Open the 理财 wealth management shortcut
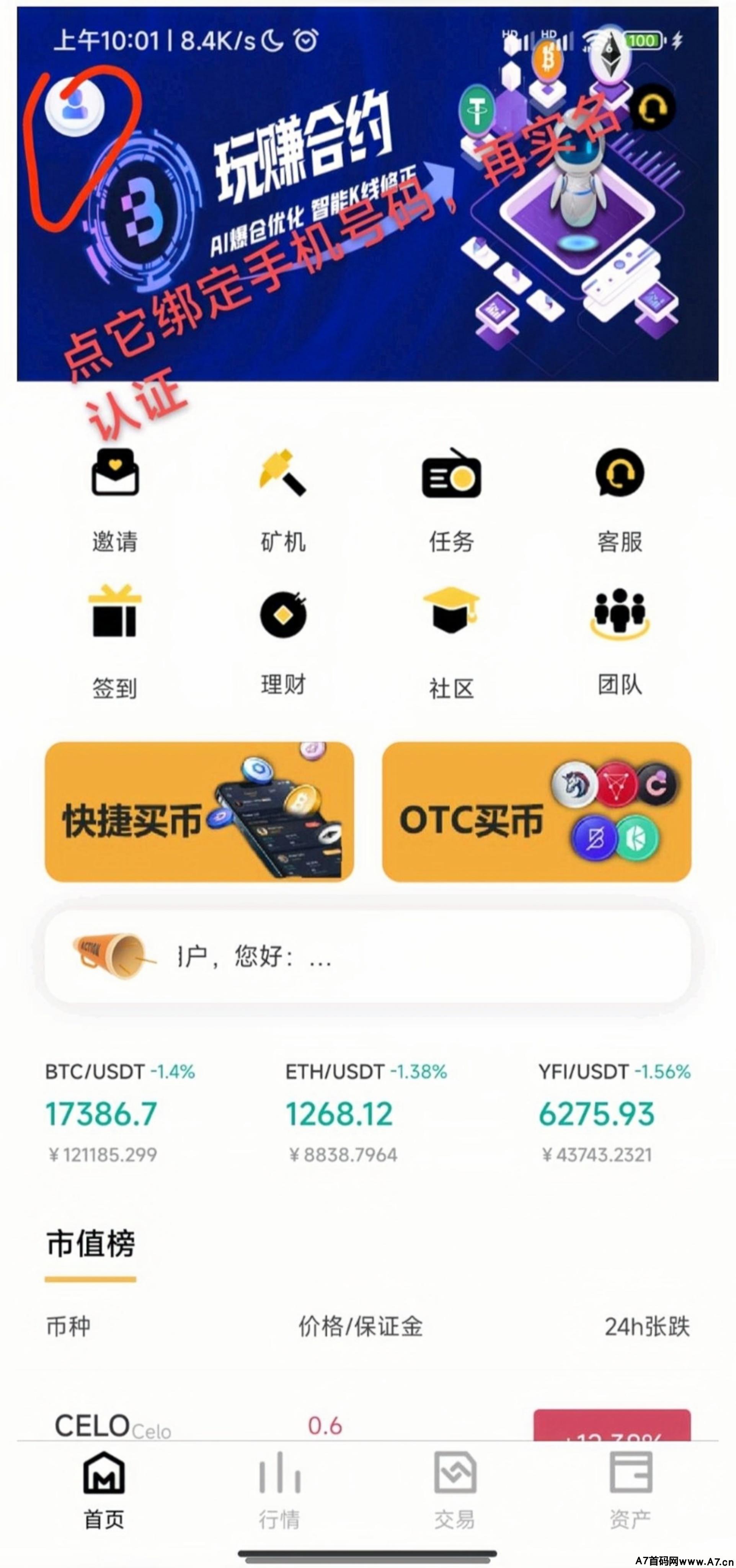 pyautogui.click(x=283, y=642)
